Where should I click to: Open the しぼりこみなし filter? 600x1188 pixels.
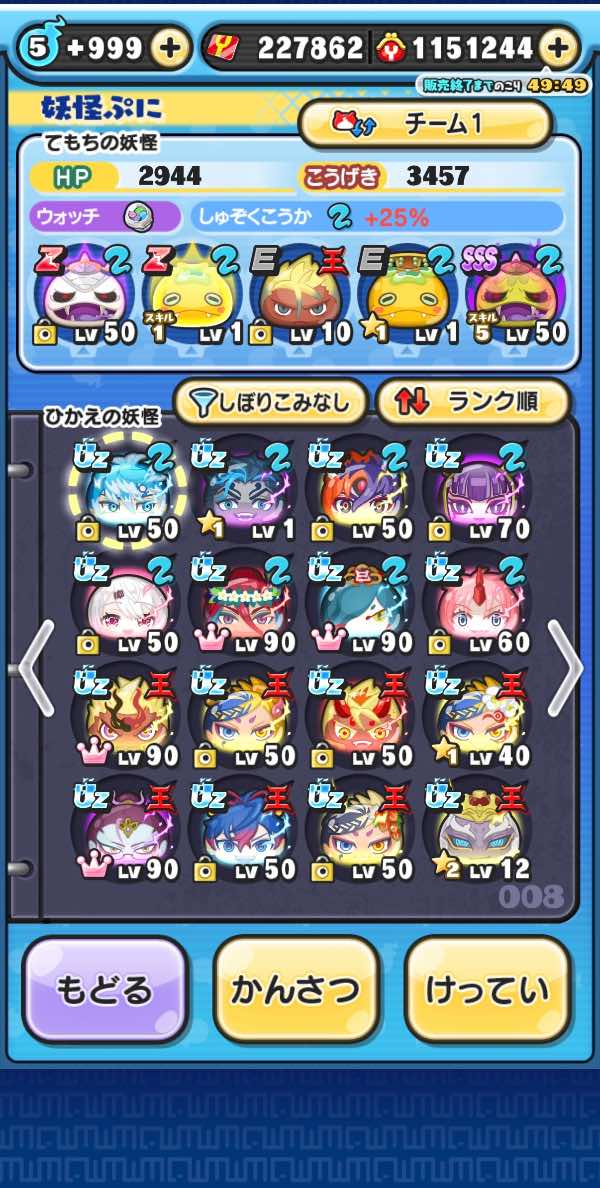[x=271, y=402]
